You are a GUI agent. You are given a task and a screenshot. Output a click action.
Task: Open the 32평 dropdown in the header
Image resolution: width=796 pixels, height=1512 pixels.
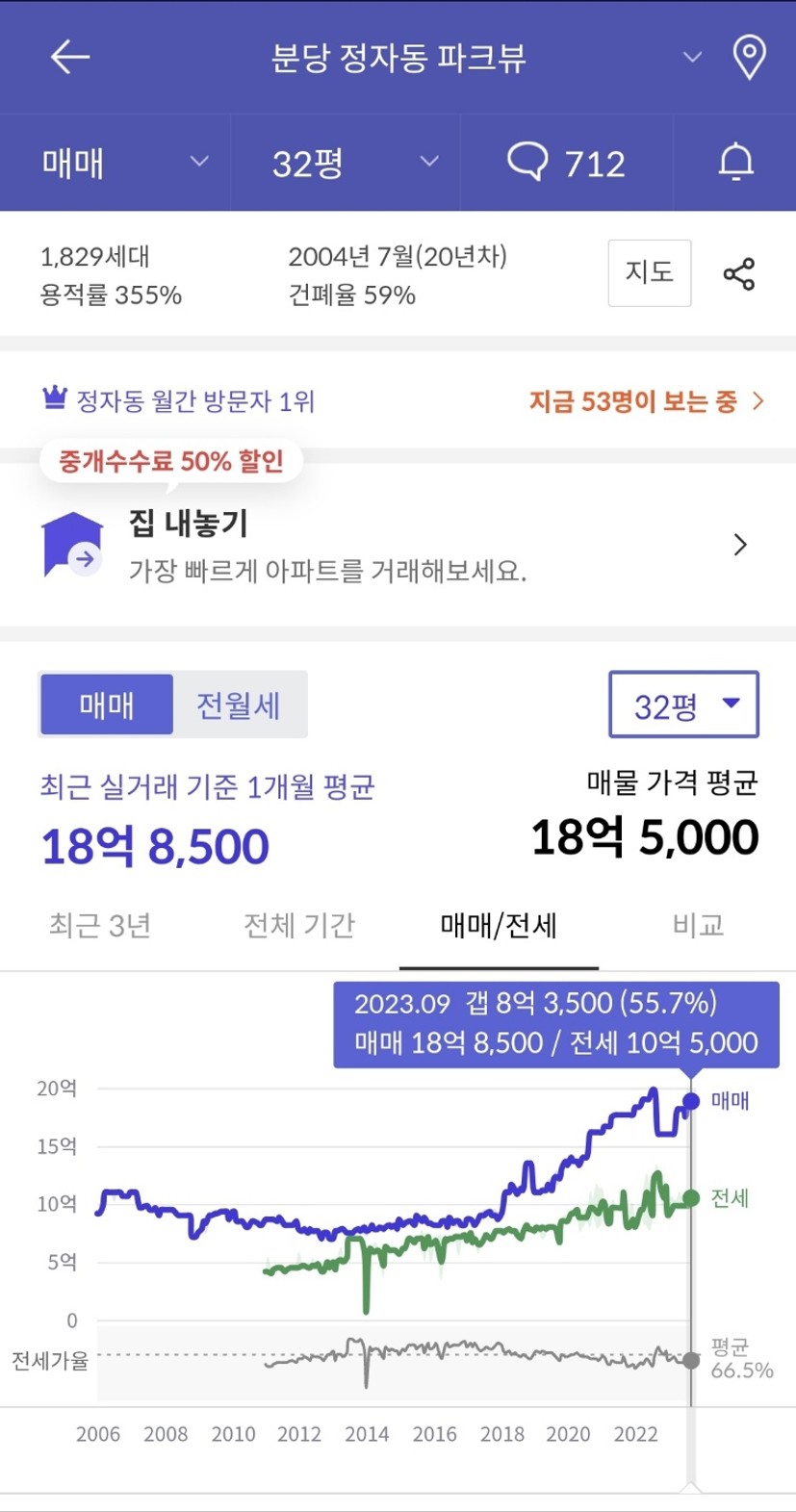(x=346, y=163)
